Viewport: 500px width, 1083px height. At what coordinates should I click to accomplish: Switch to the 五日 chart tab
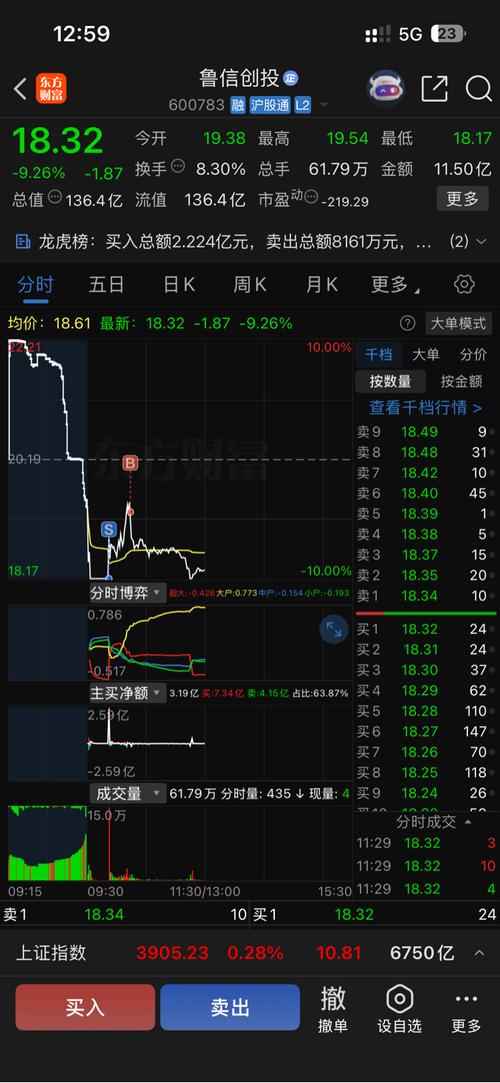[106, 285]
